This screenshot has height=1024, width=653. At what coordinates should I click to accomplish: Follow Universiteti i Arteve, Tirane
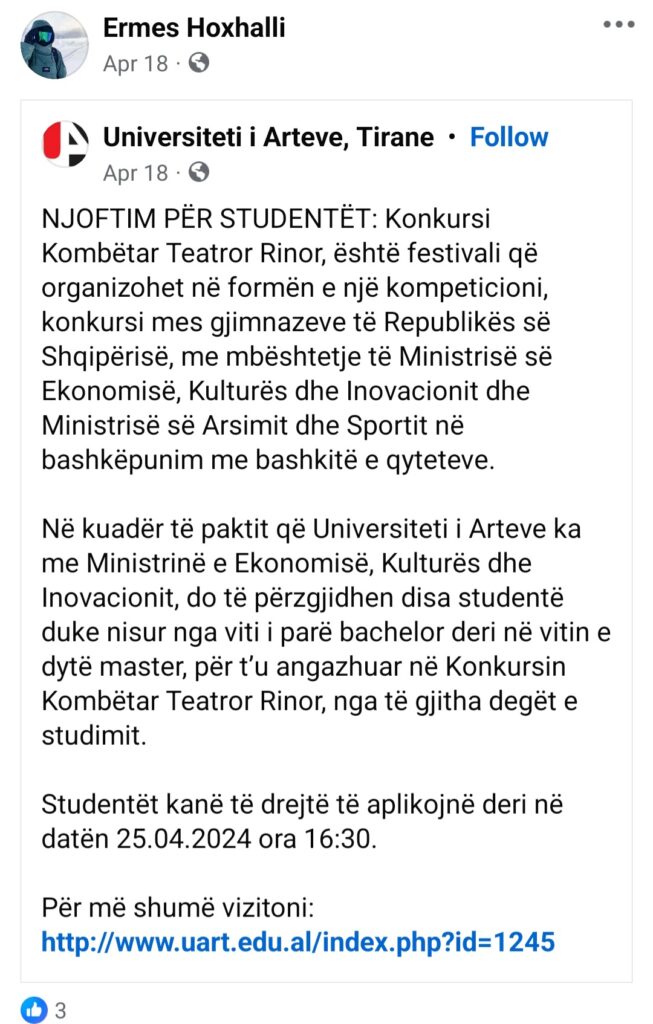509,137
